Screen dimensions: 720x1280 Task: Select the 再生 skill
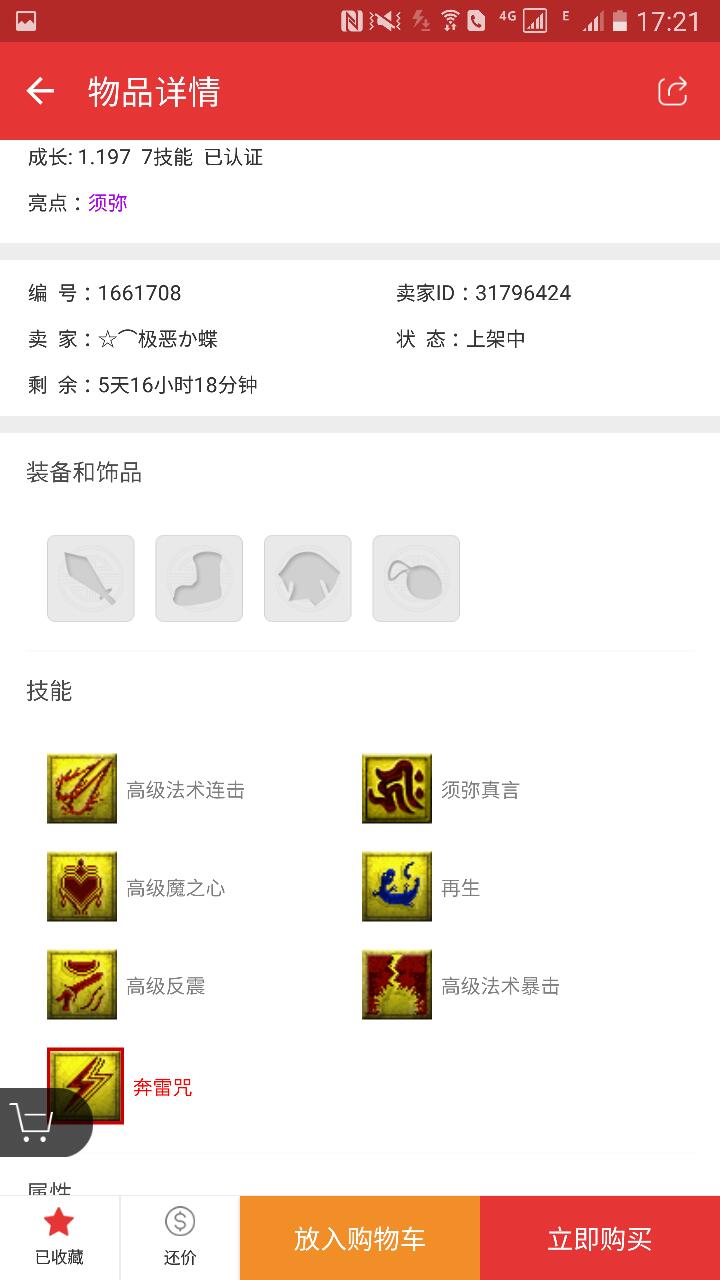click(397, 887)
